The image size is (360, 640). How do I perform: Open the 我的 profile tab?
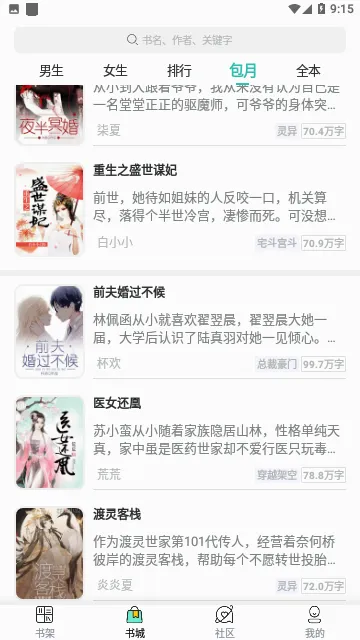(x=315, y=622)
